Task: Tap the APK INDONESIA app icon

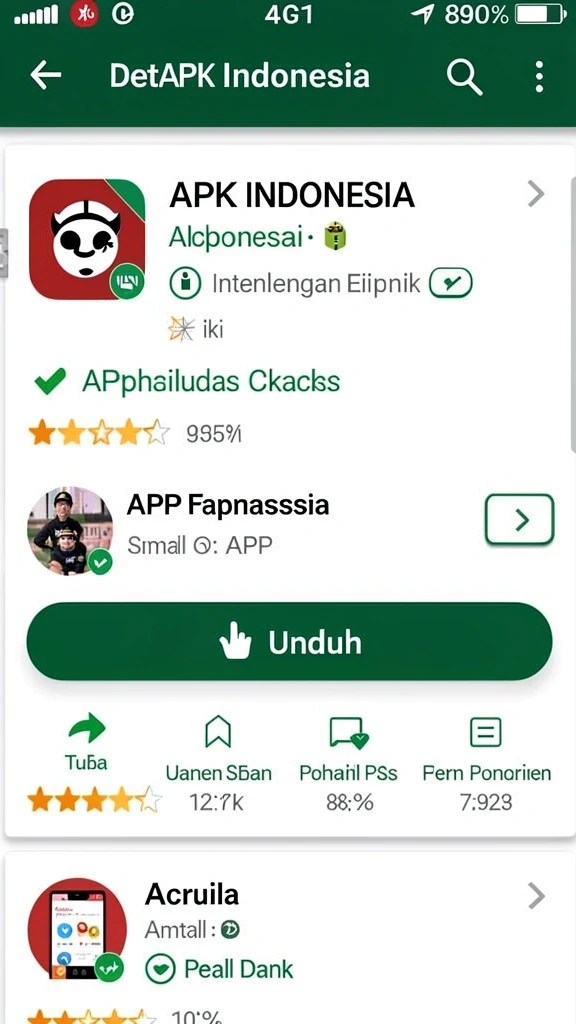Action: pos(87,239)
